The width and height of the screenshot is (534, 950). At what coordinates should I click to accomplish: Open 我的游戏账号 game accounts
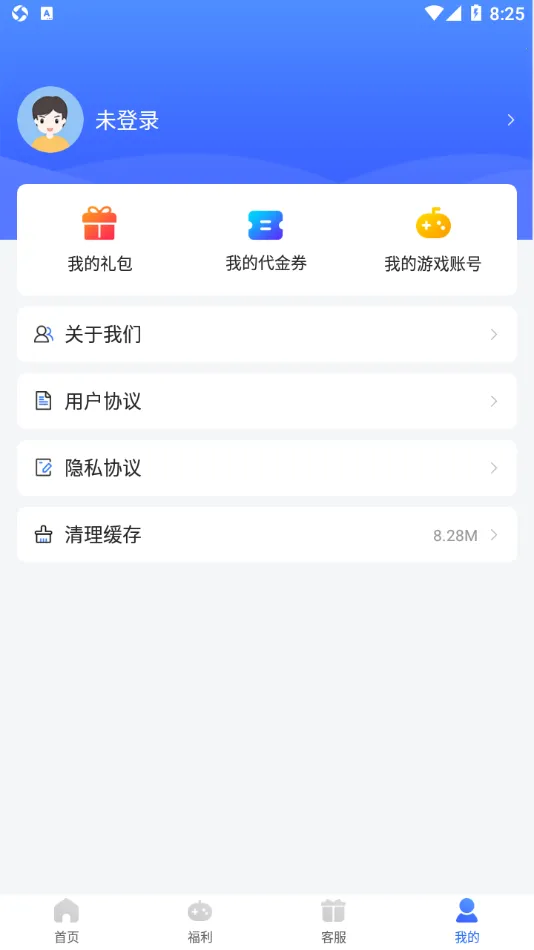coord(433,240)
